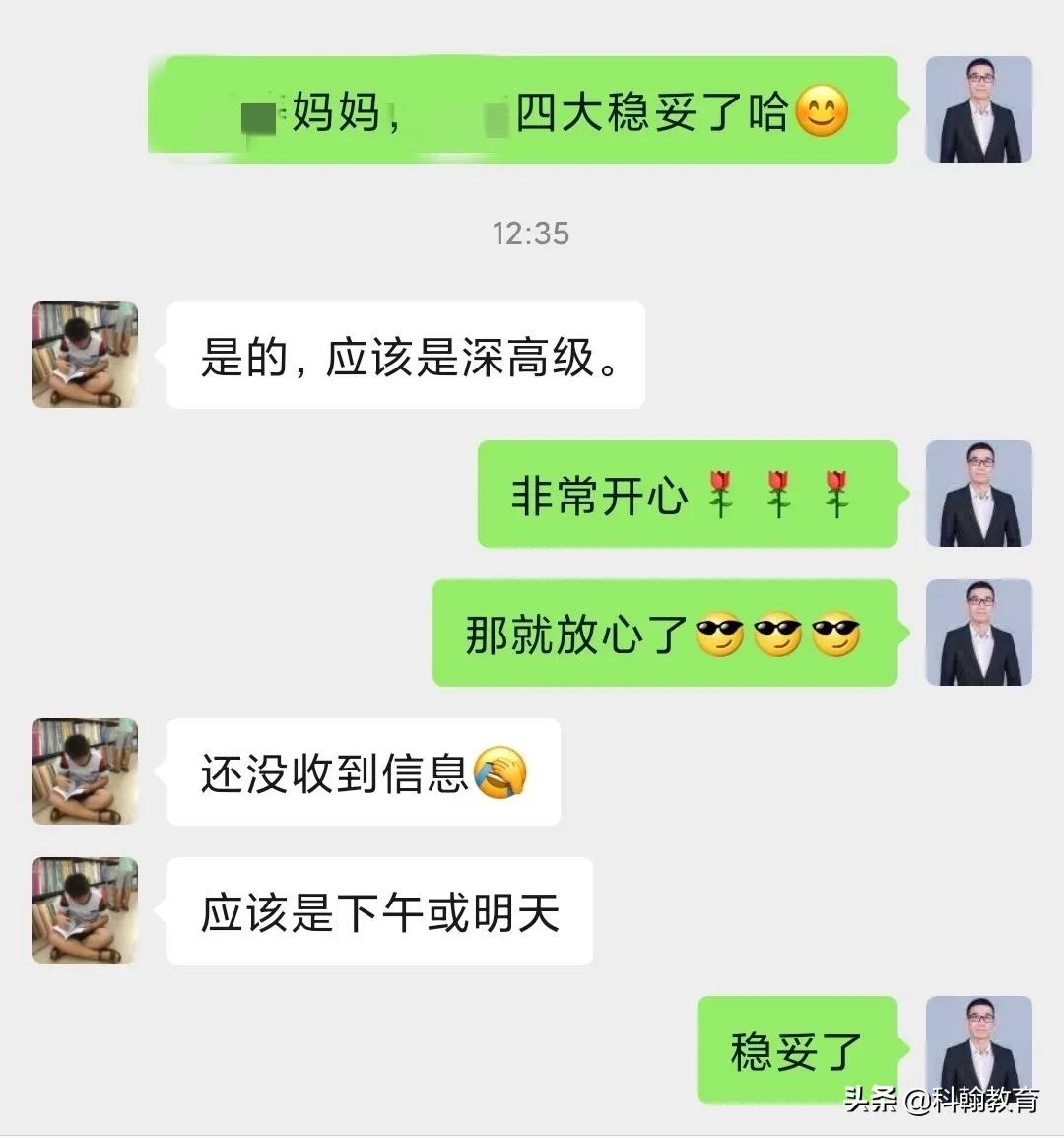Click the child avatar next to "应该是下午或明天"
Viewport: 1064px width, 1138px height.
pos(84,911)
